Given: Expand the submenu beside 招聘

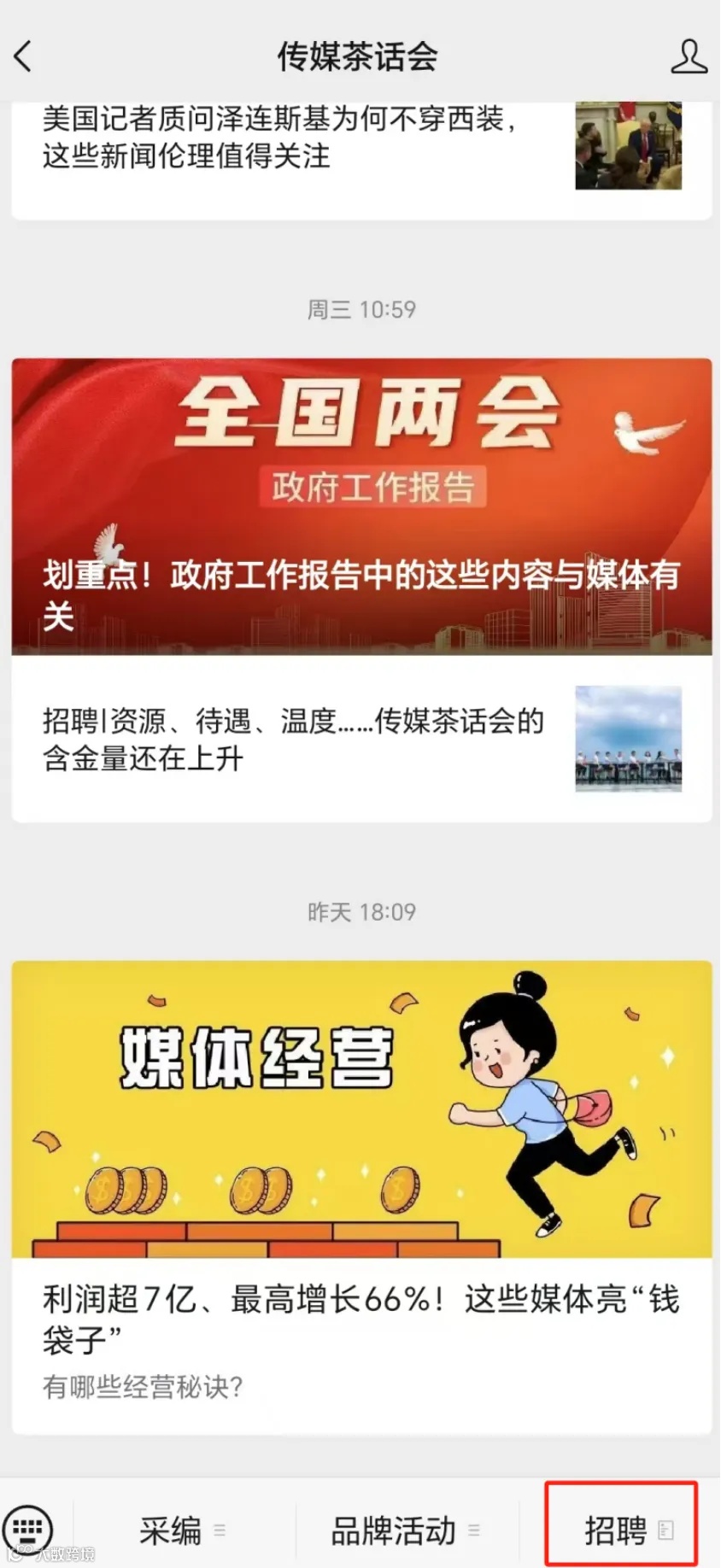Looking at the screenshot, I should (x=667, y=1531).
